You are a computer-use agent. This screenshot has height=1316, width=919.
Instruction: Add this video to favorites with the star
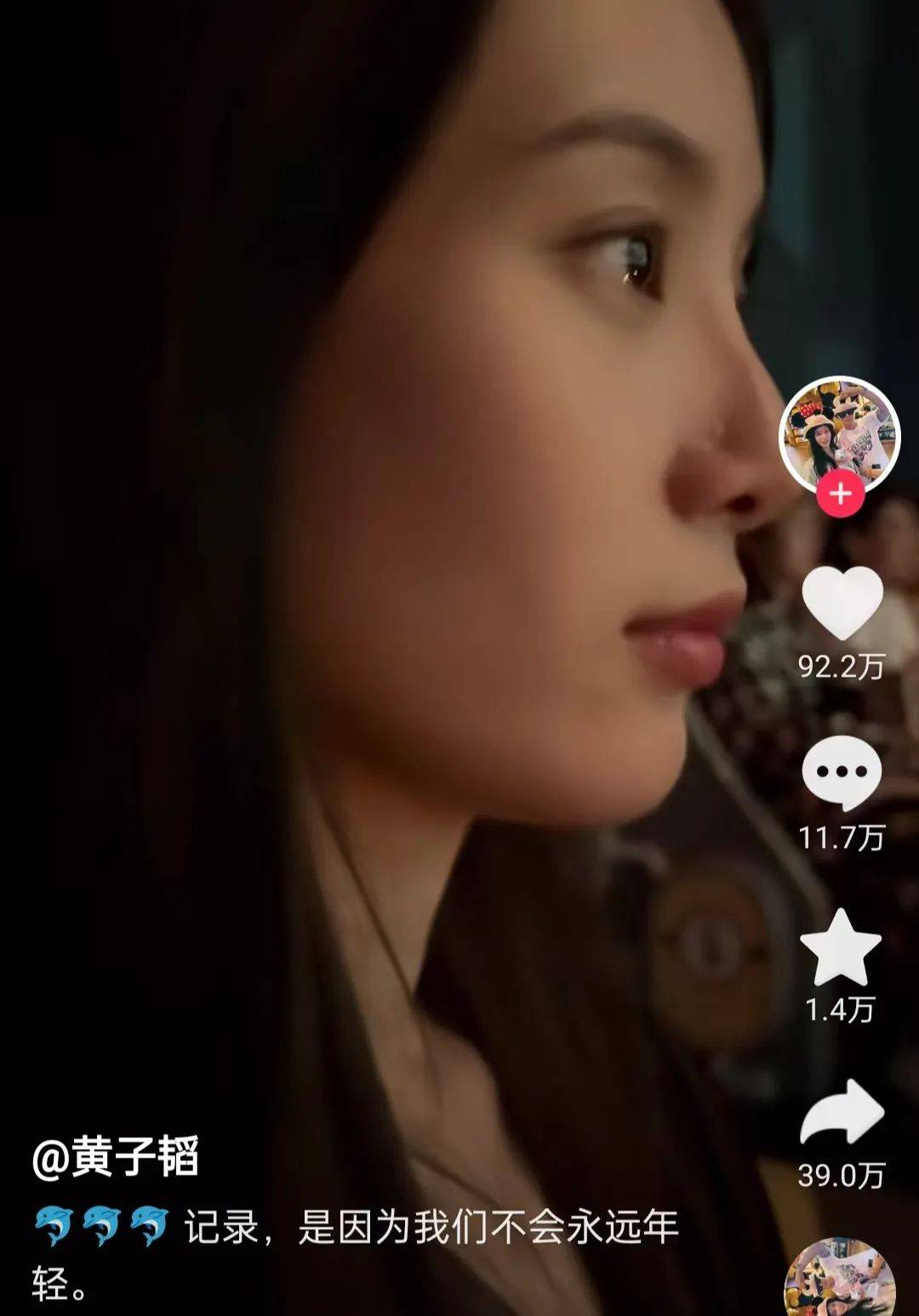tap(841, 947)
